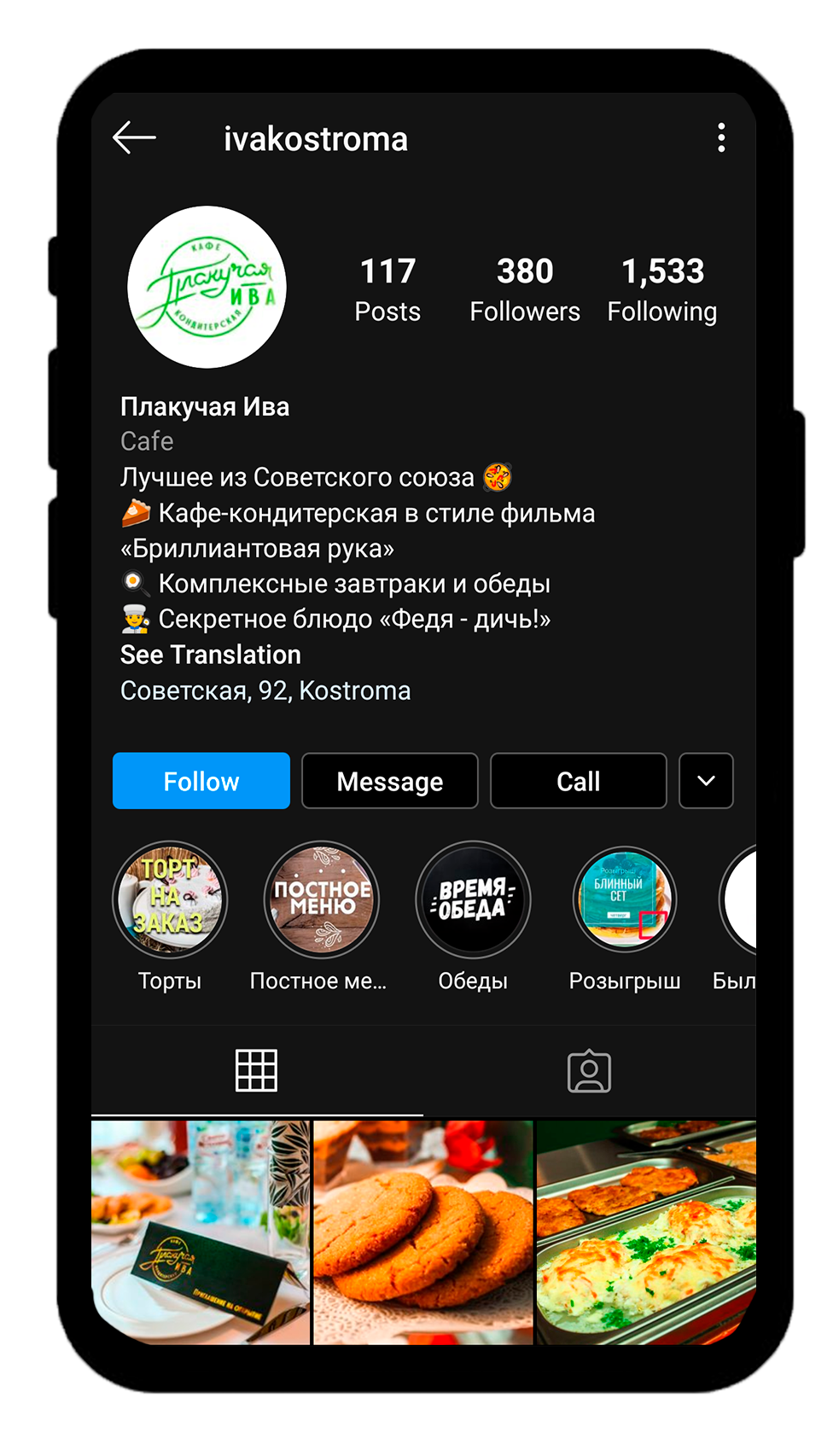View the 1,533 Following list
Viewport: 839px width, 1456px height.
click(x=662, y=289)
